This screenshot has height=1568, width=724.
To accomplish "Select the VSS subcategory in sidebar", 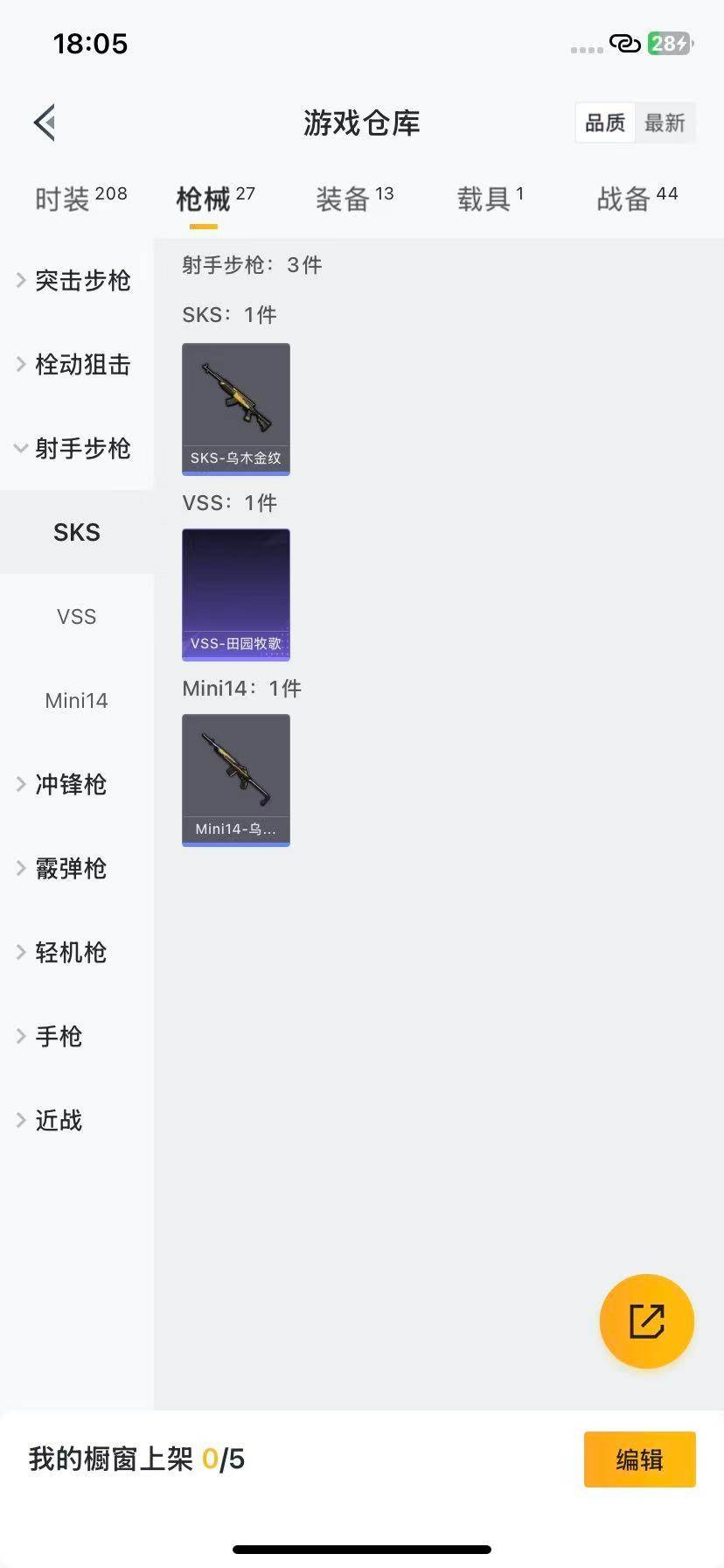I will click(x=77, y=616).
